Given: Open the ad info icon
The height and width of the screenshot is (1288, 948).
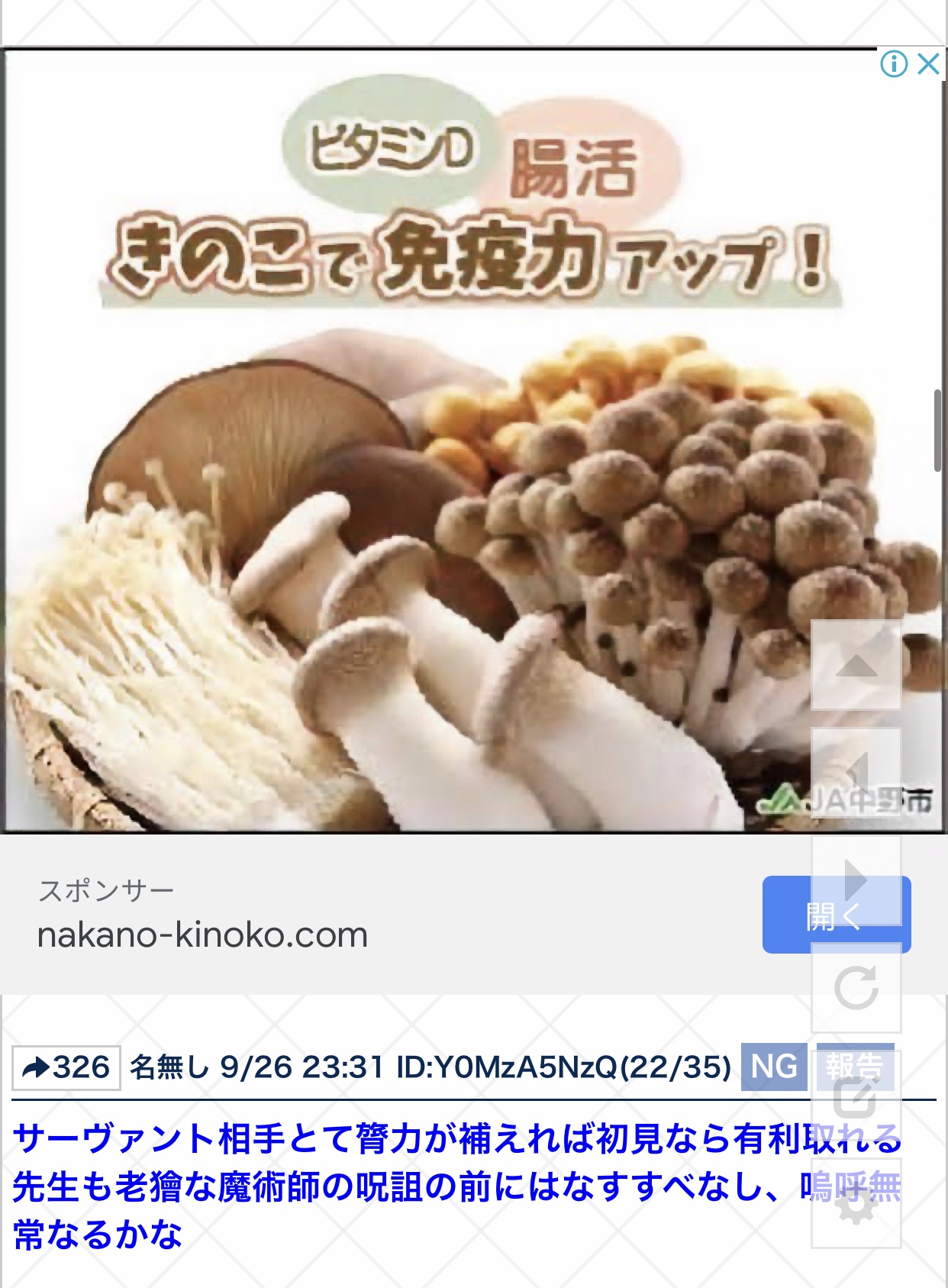Looking at the screenshot, I should [x=894, y=63].
